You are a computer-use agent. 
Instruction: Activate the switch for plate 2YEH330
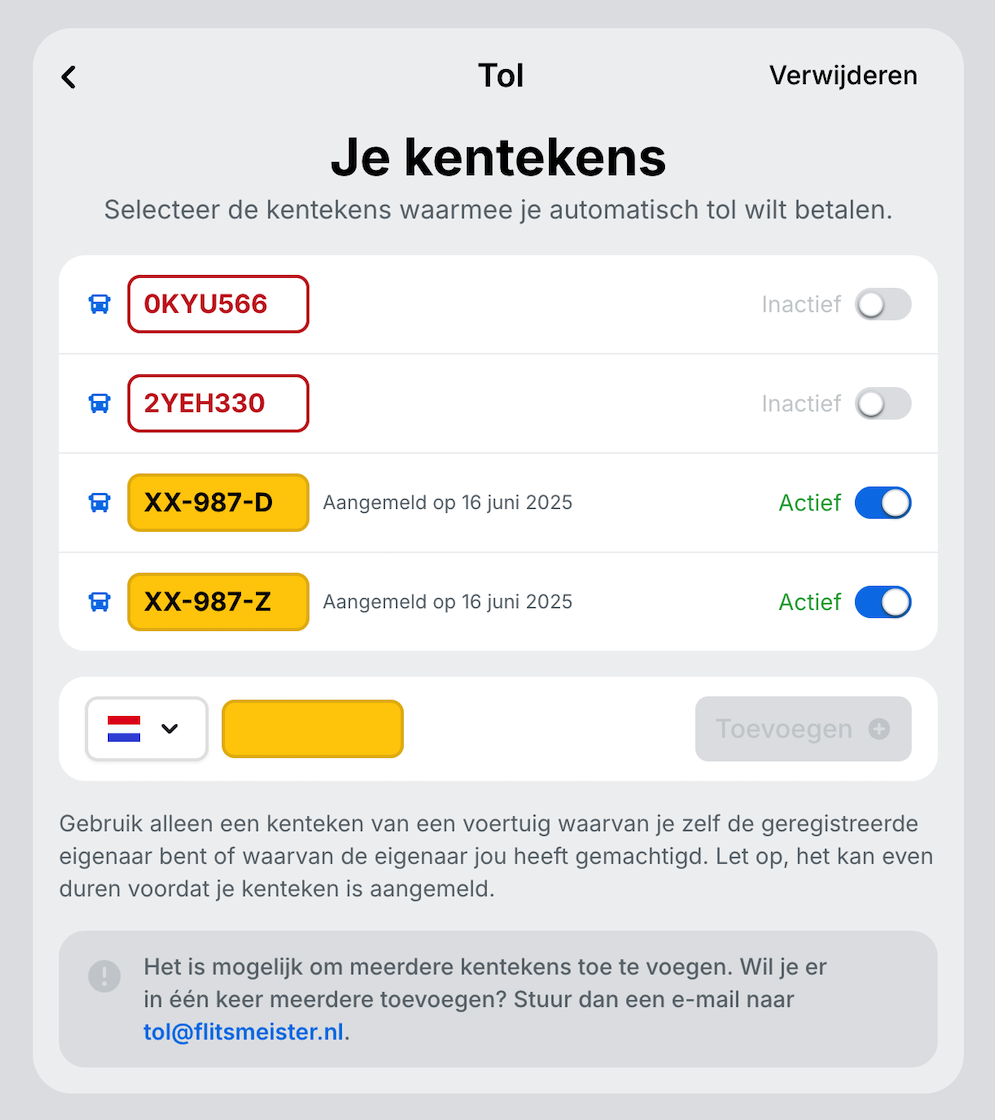883,404
